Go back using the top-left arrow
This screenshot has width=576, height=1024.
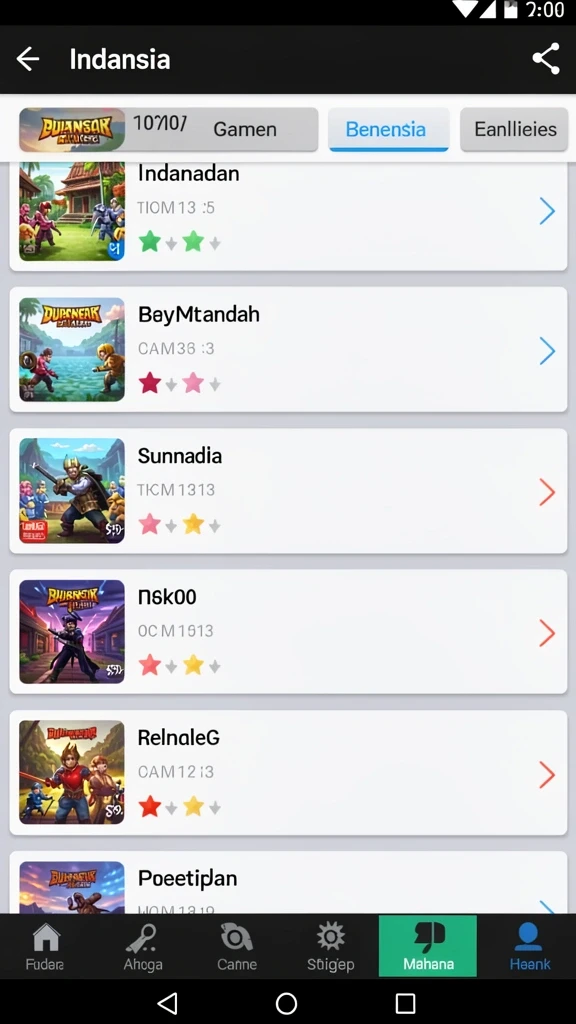pos(27,59)
